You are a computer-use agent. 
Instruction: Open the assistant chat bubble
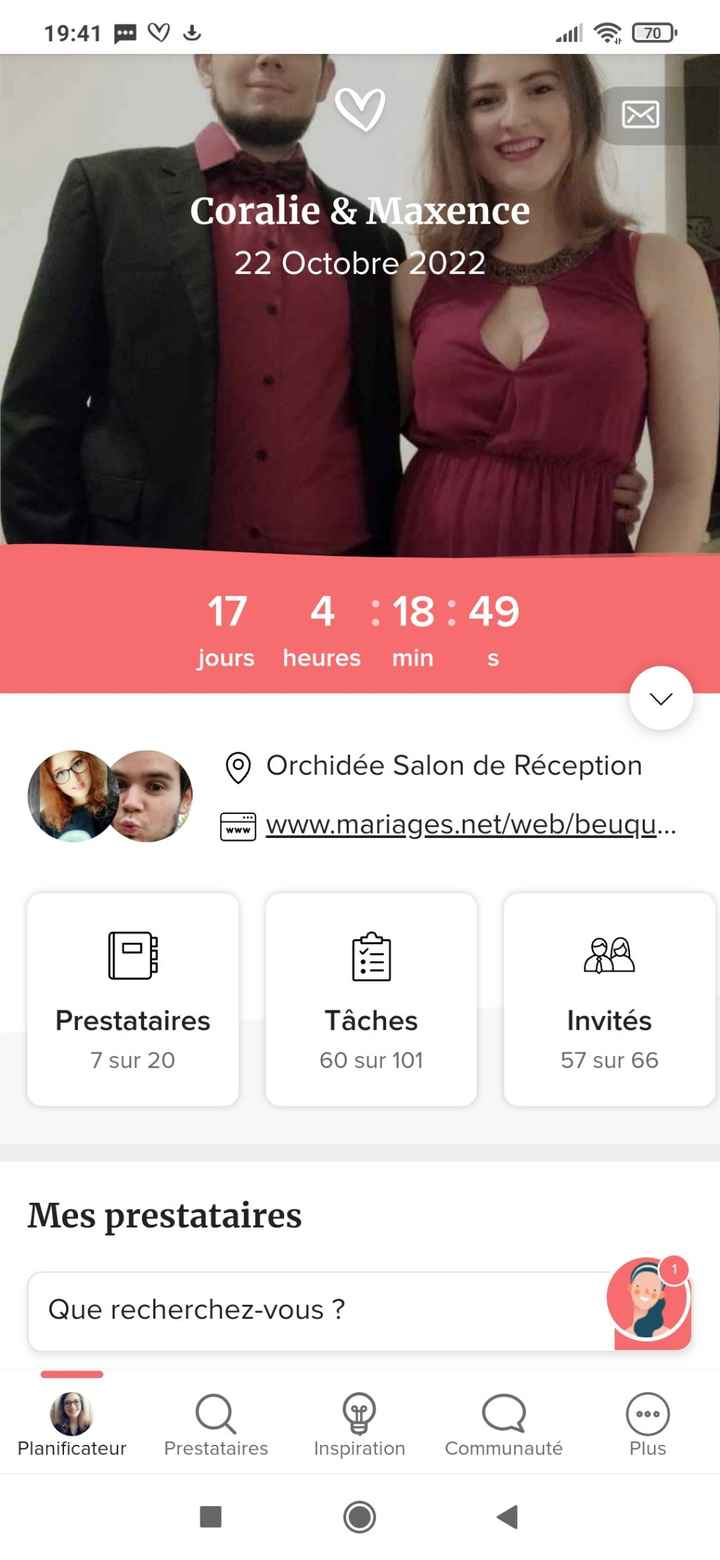click(649, 1300)
